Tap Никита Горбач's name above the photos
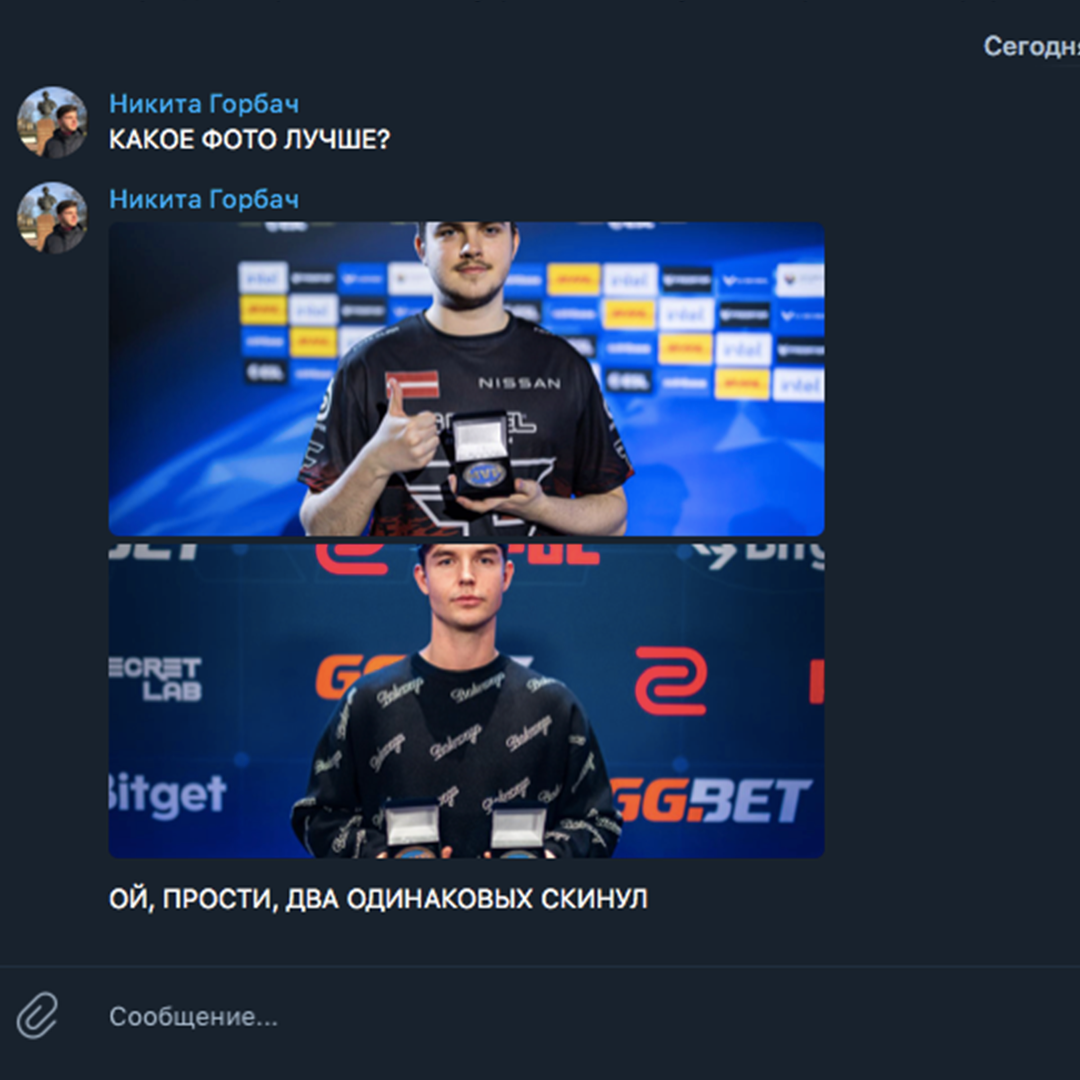The width and height of the screenshot is (1080, 1080). (x=203, y=199)
